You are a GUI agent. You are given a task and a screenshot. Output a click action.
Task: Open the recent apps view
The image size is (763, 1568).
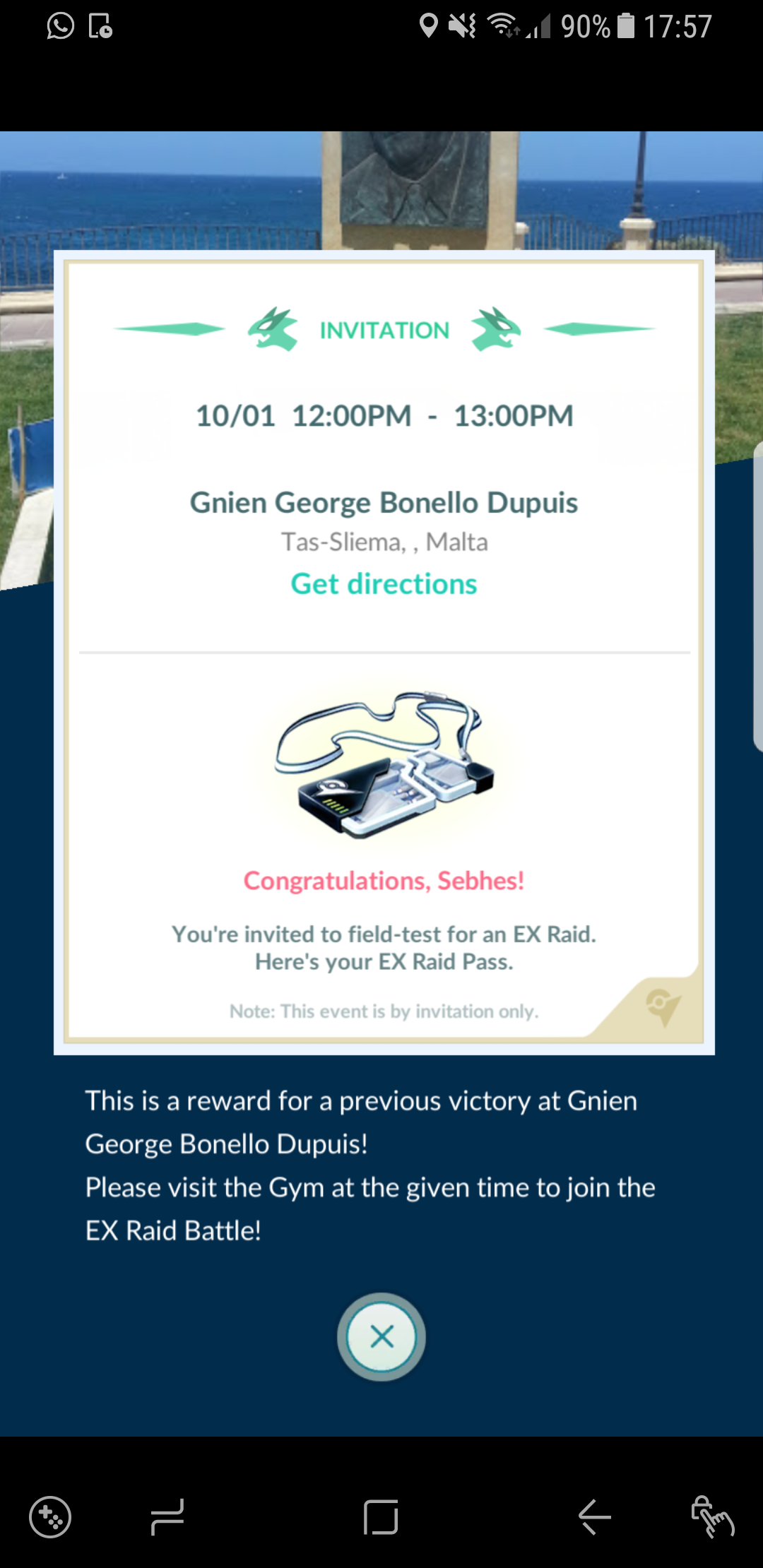pyautogui.click(x=167, y=1516)
